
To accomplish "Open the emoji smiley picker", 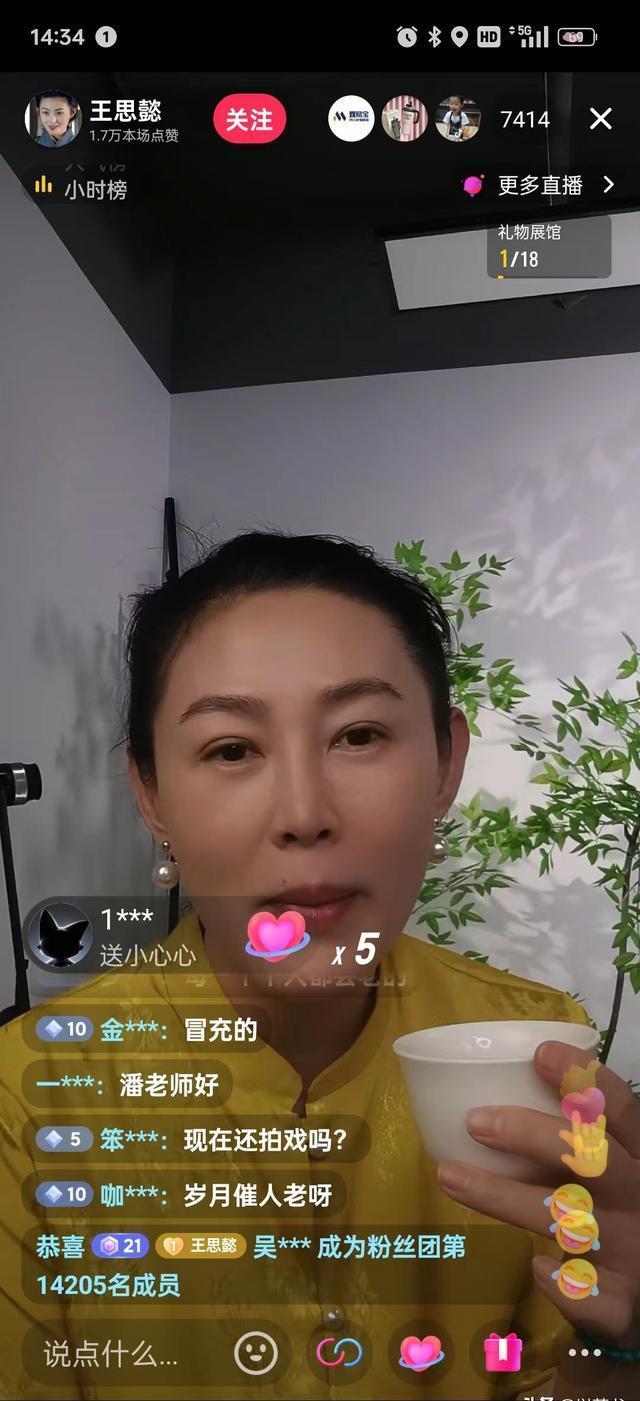I will tap(256, 1354).
